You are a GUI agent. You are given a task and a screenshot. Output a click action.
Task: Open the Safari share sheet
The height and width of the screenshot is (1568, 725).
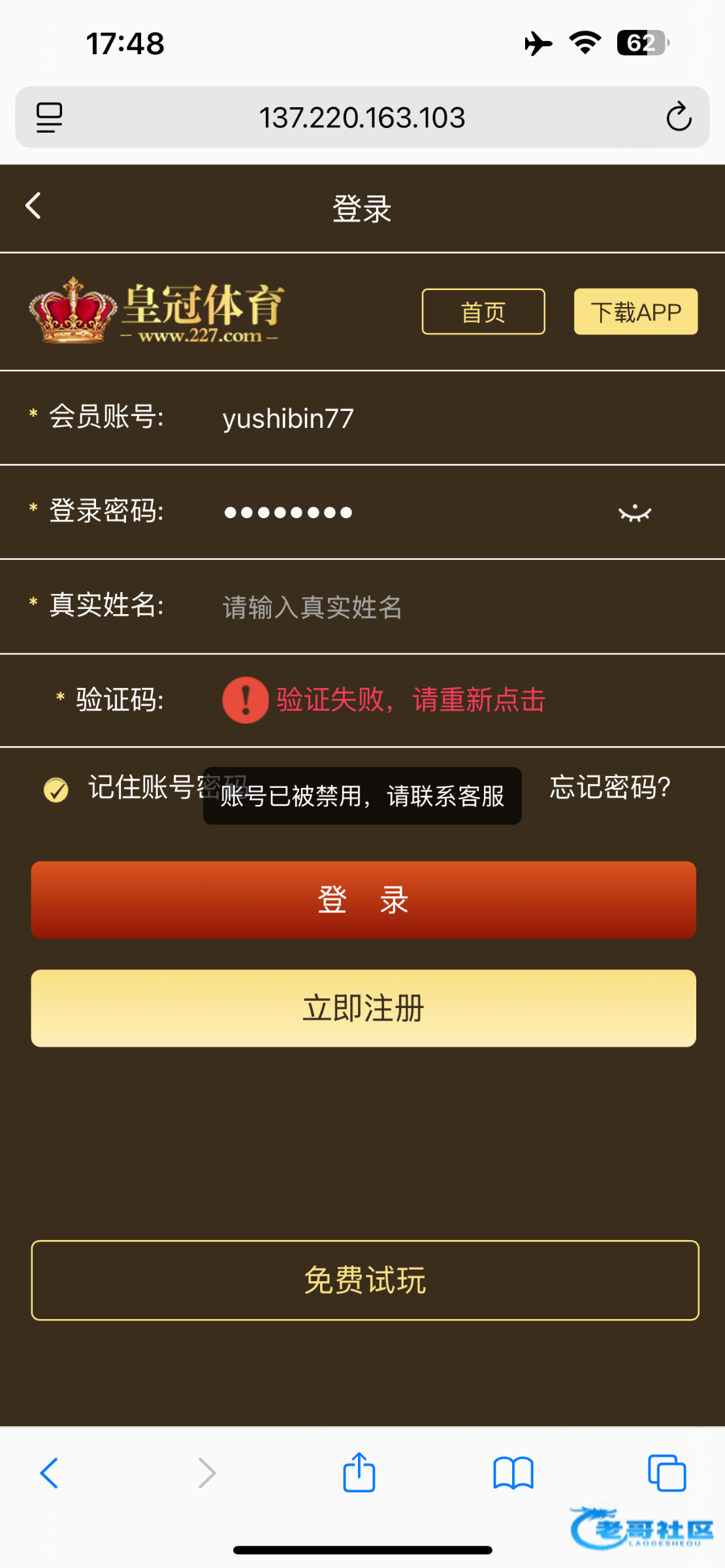[x=359, y=1473]
